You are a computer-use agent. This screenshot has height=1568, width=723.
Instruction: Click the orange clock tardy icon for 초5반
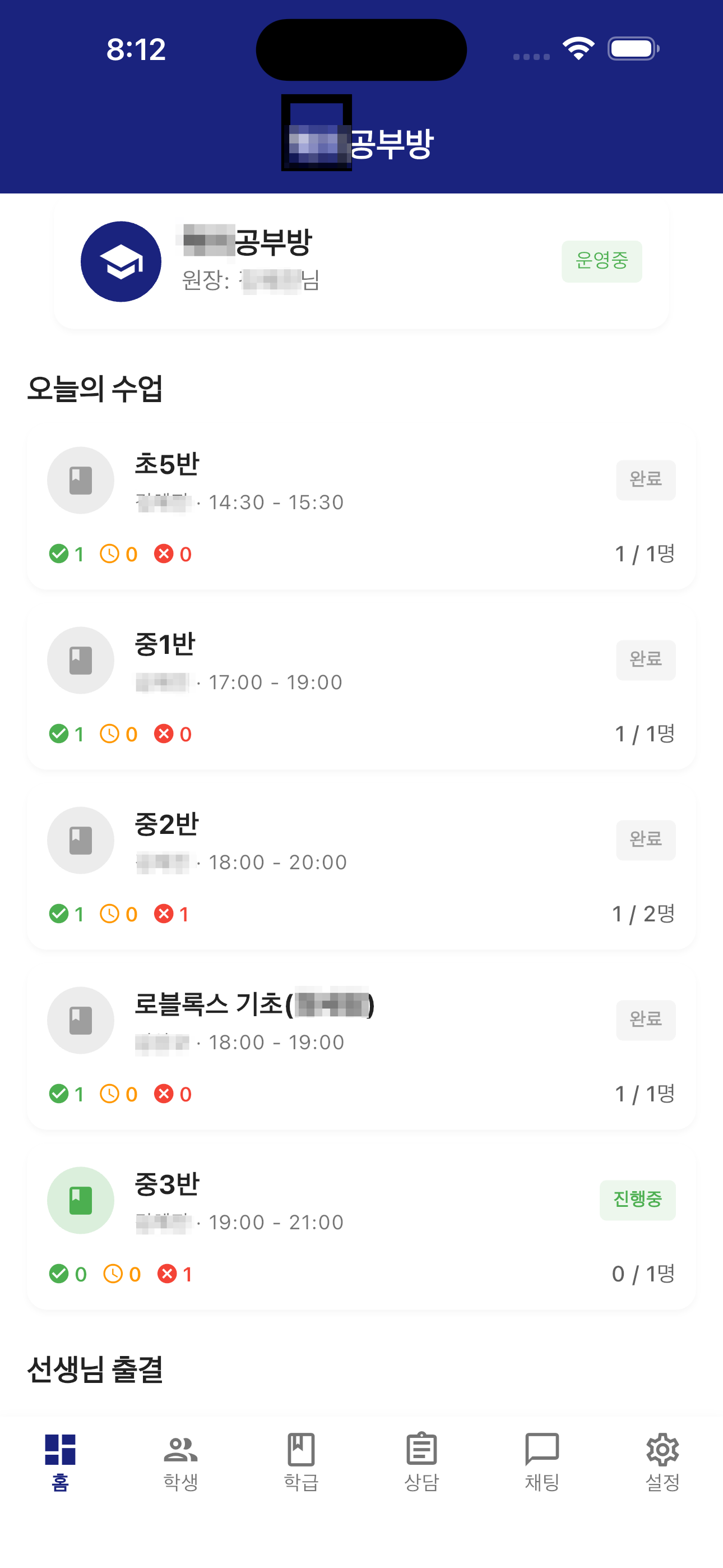coord(110,554)
